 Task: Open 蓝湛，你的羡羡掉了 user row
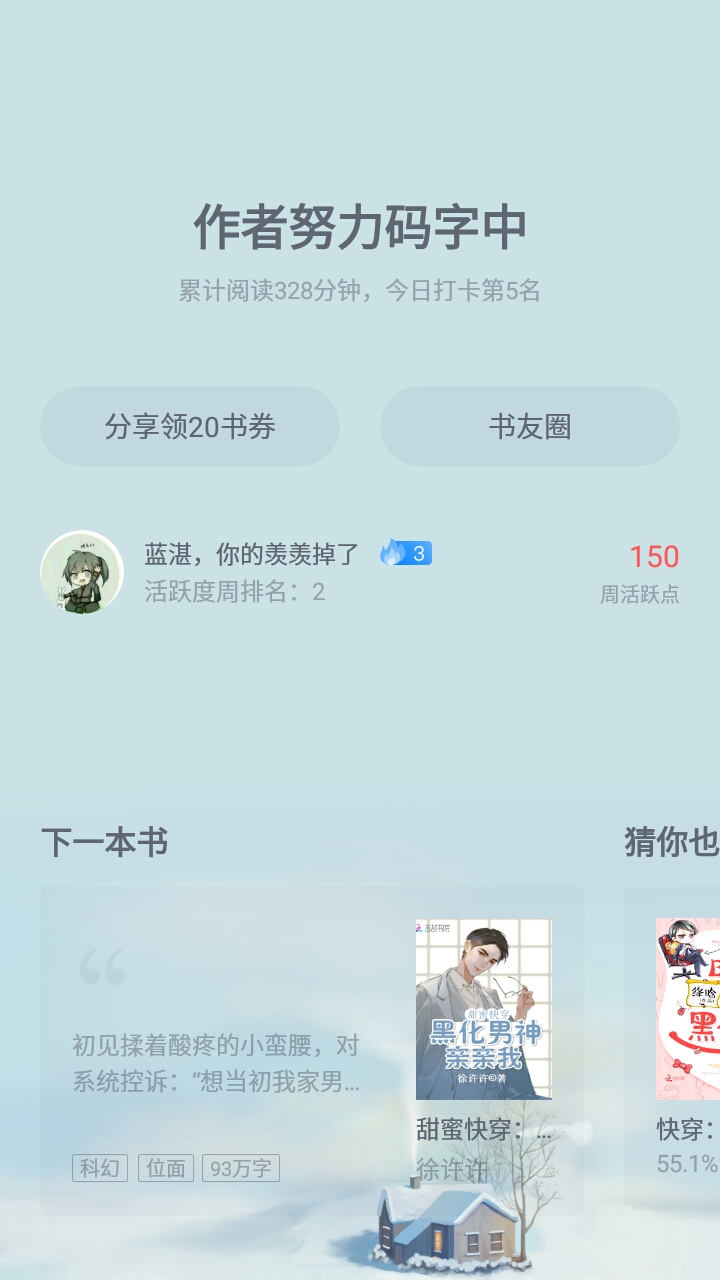click(360, 572)
